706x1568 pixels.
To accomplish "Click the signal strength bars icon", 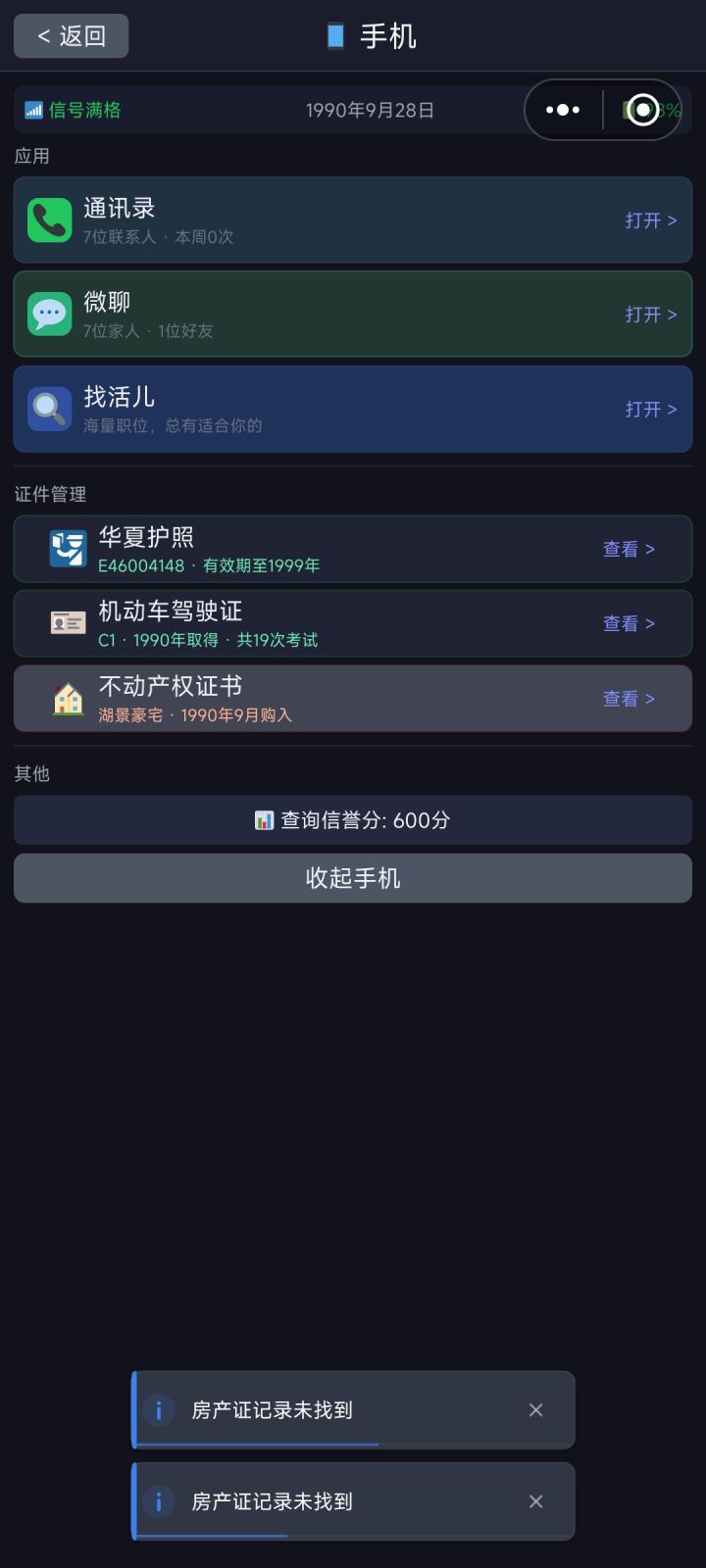I will coord(32,110).
